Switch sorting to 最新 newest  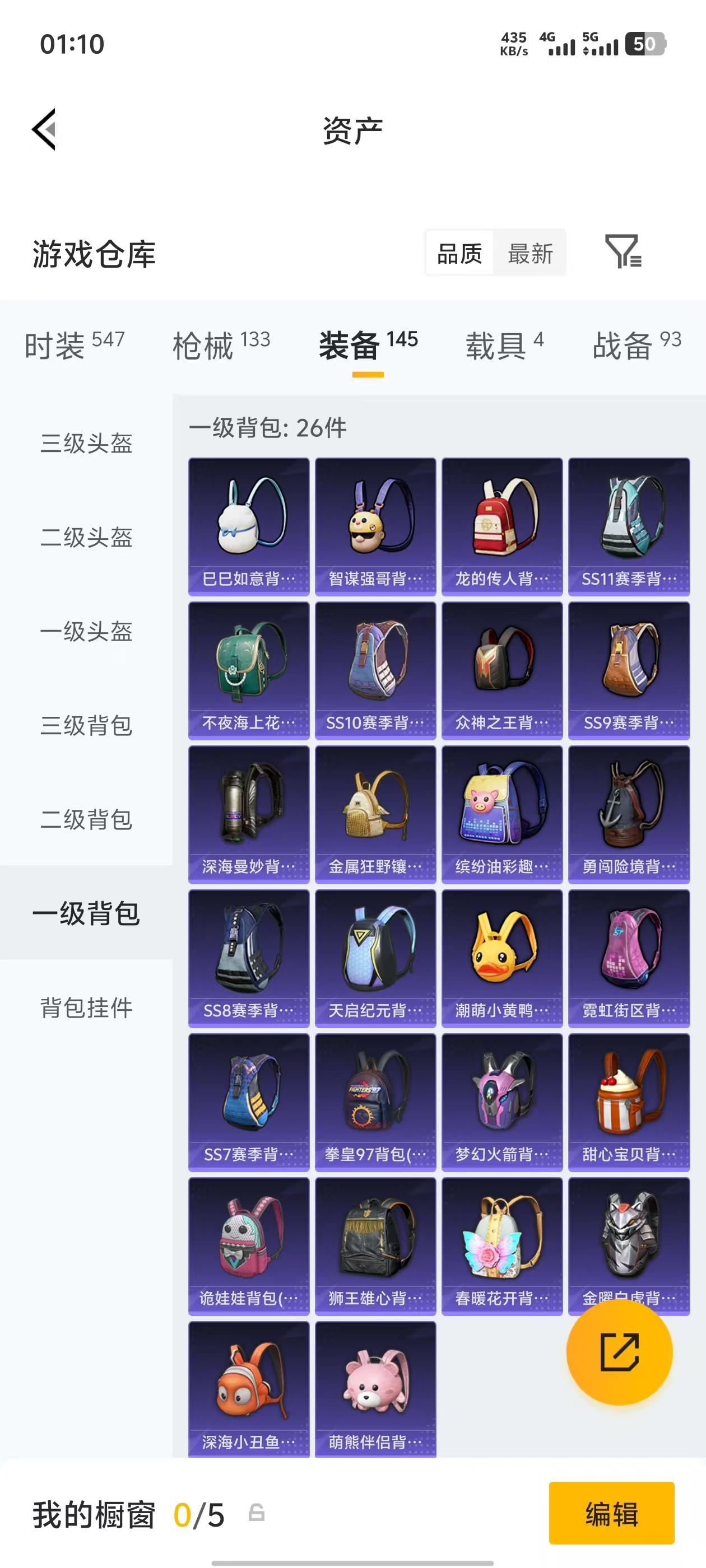point(530,253)
